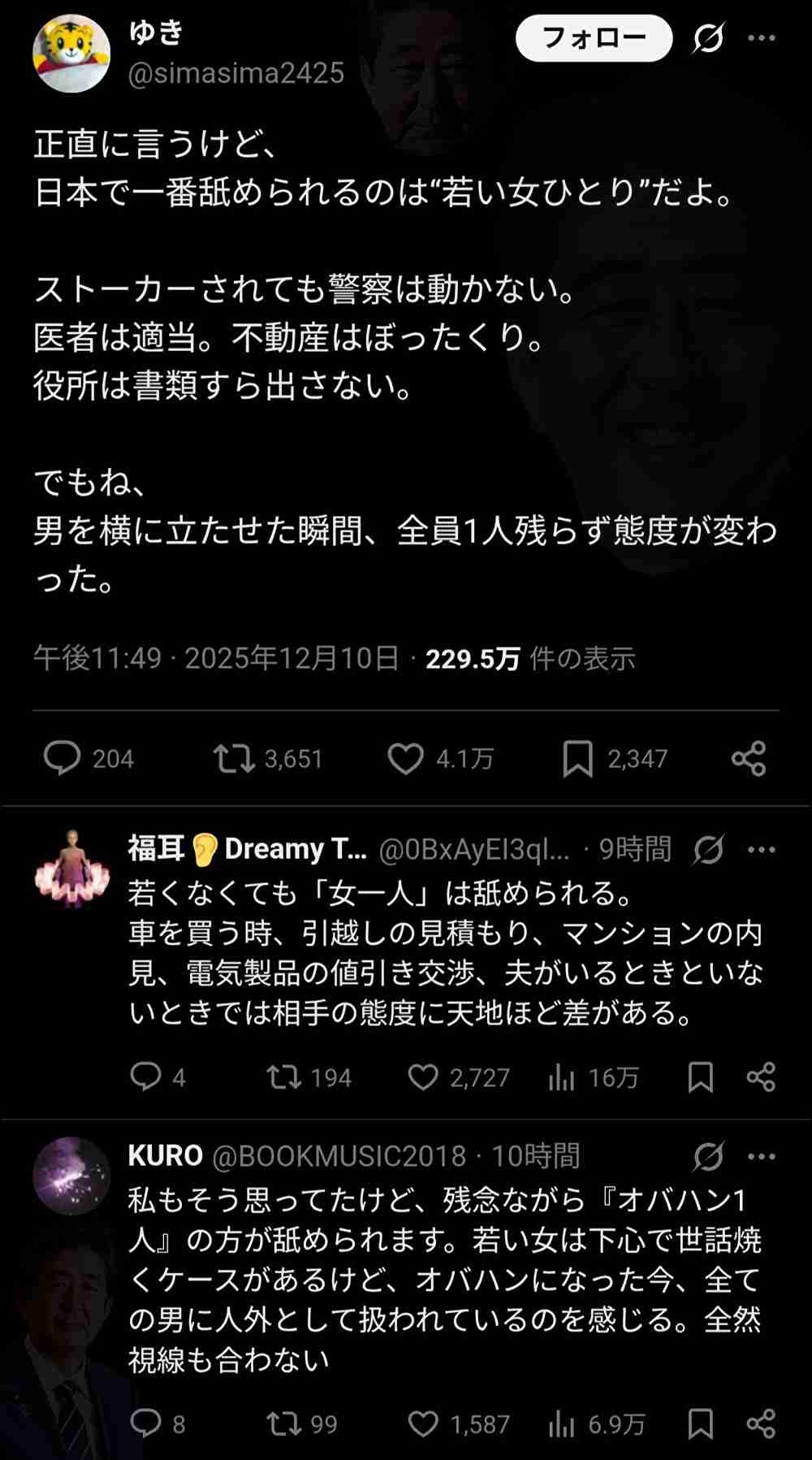Like KURO's reply

[x=423, y=1423]
